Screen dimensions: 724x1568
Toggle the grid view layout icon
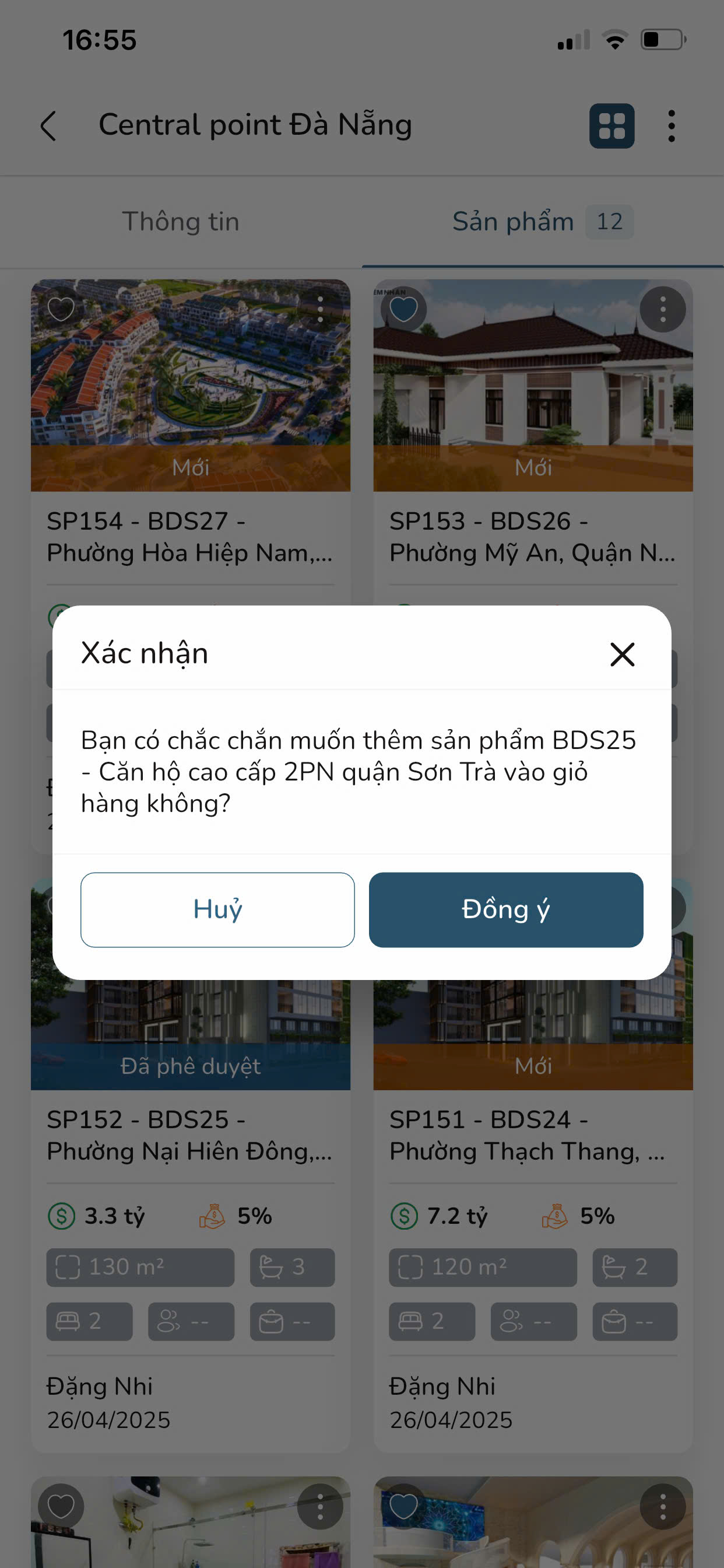click(x=611, y=126)
